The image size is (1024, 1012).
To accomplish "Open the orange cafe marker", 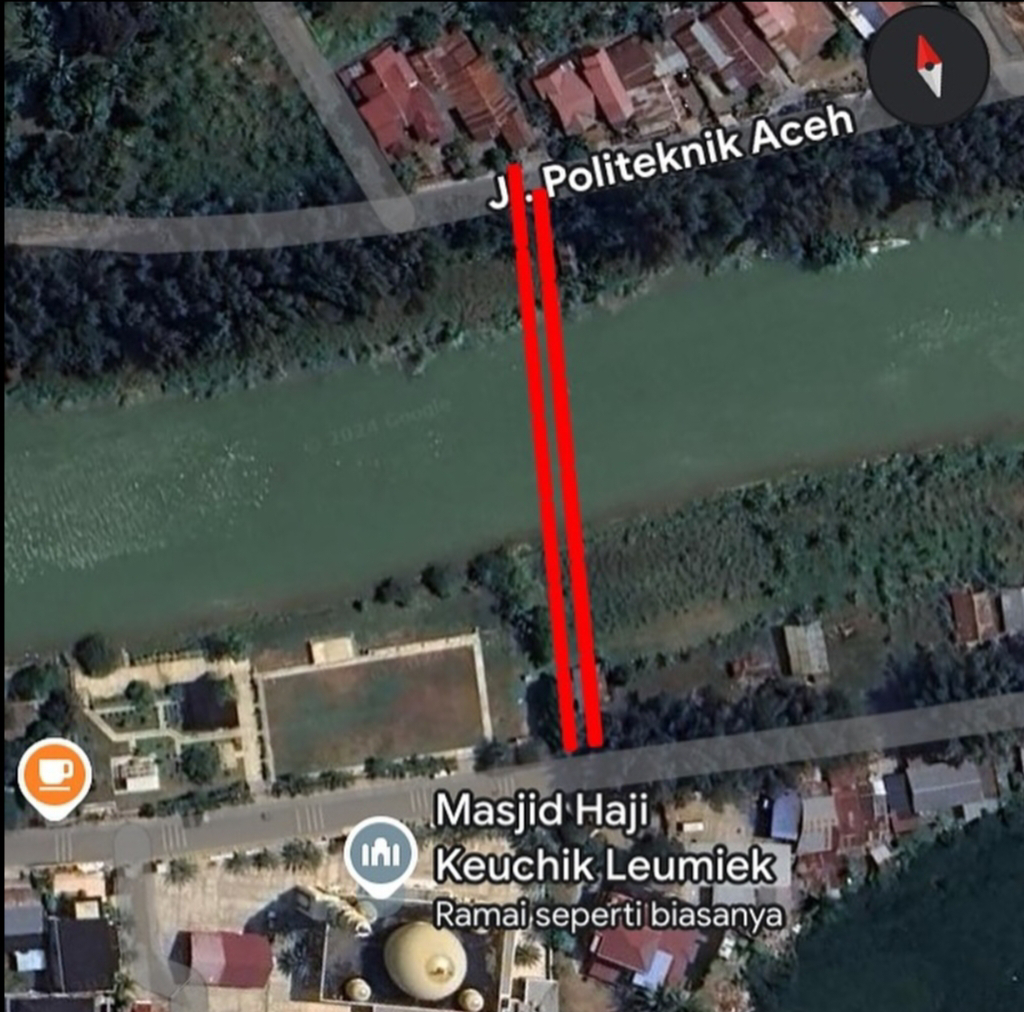I will (x=55, y=778).
